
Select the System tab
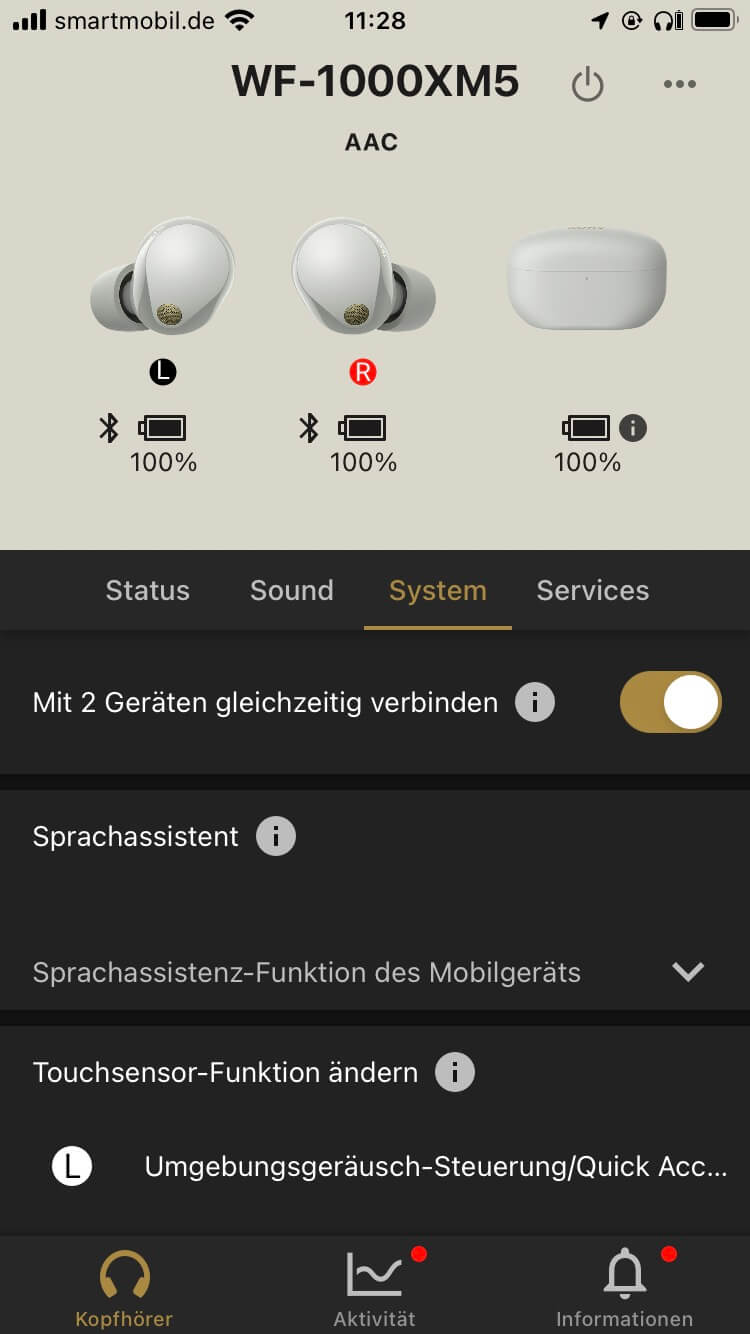(438, 590)
